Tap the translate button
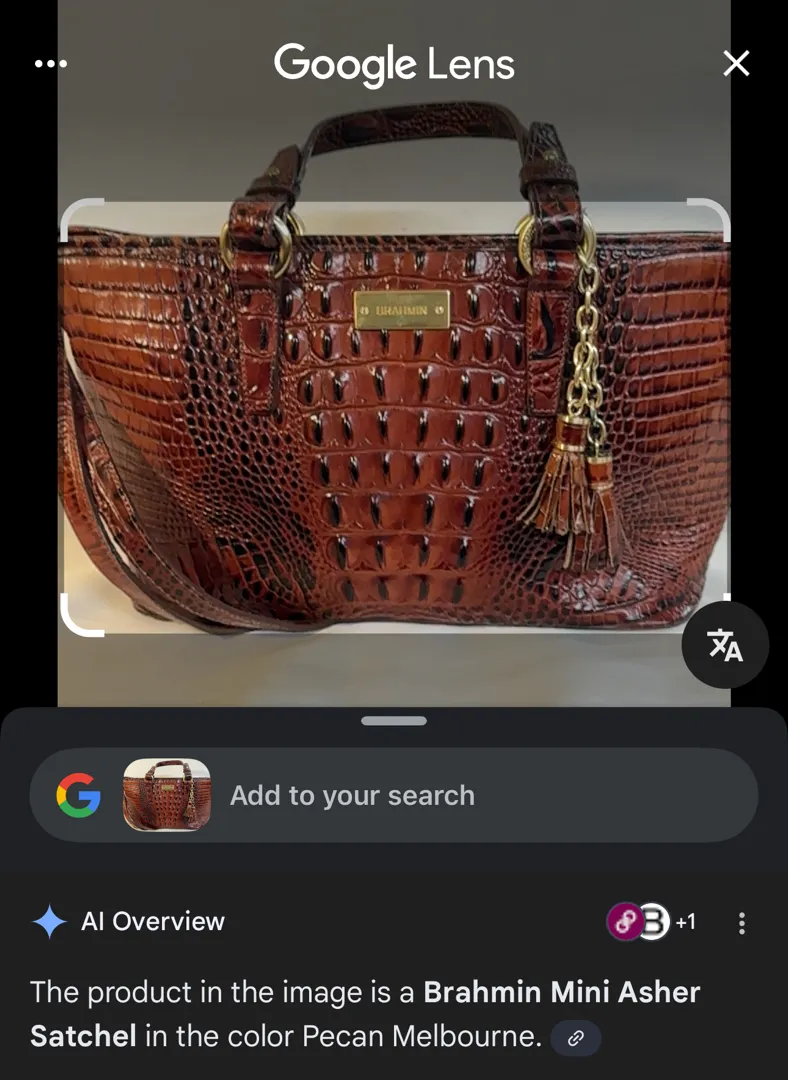788x1080 pixels. coord(725,646)
